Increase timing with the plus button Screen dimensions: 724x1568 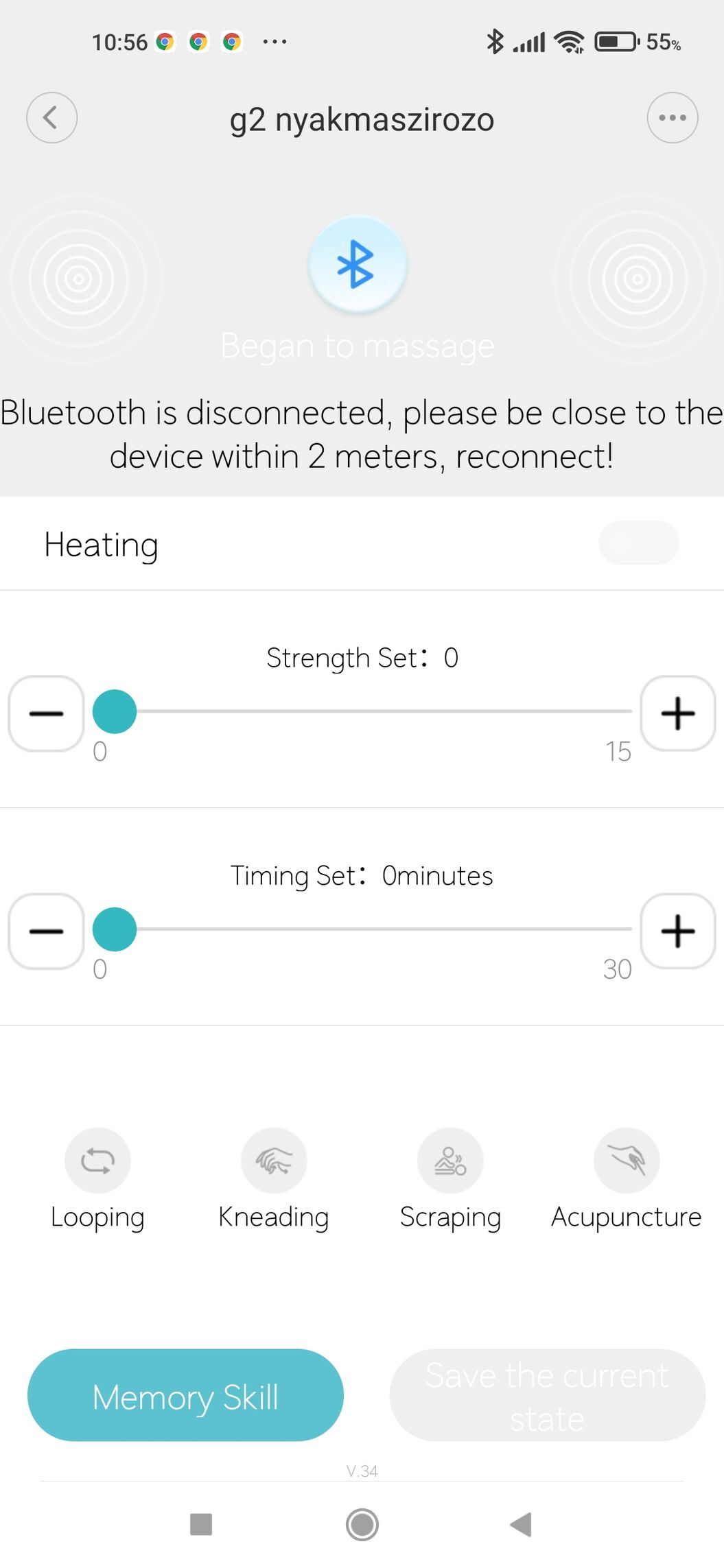(x=678, y=931)
